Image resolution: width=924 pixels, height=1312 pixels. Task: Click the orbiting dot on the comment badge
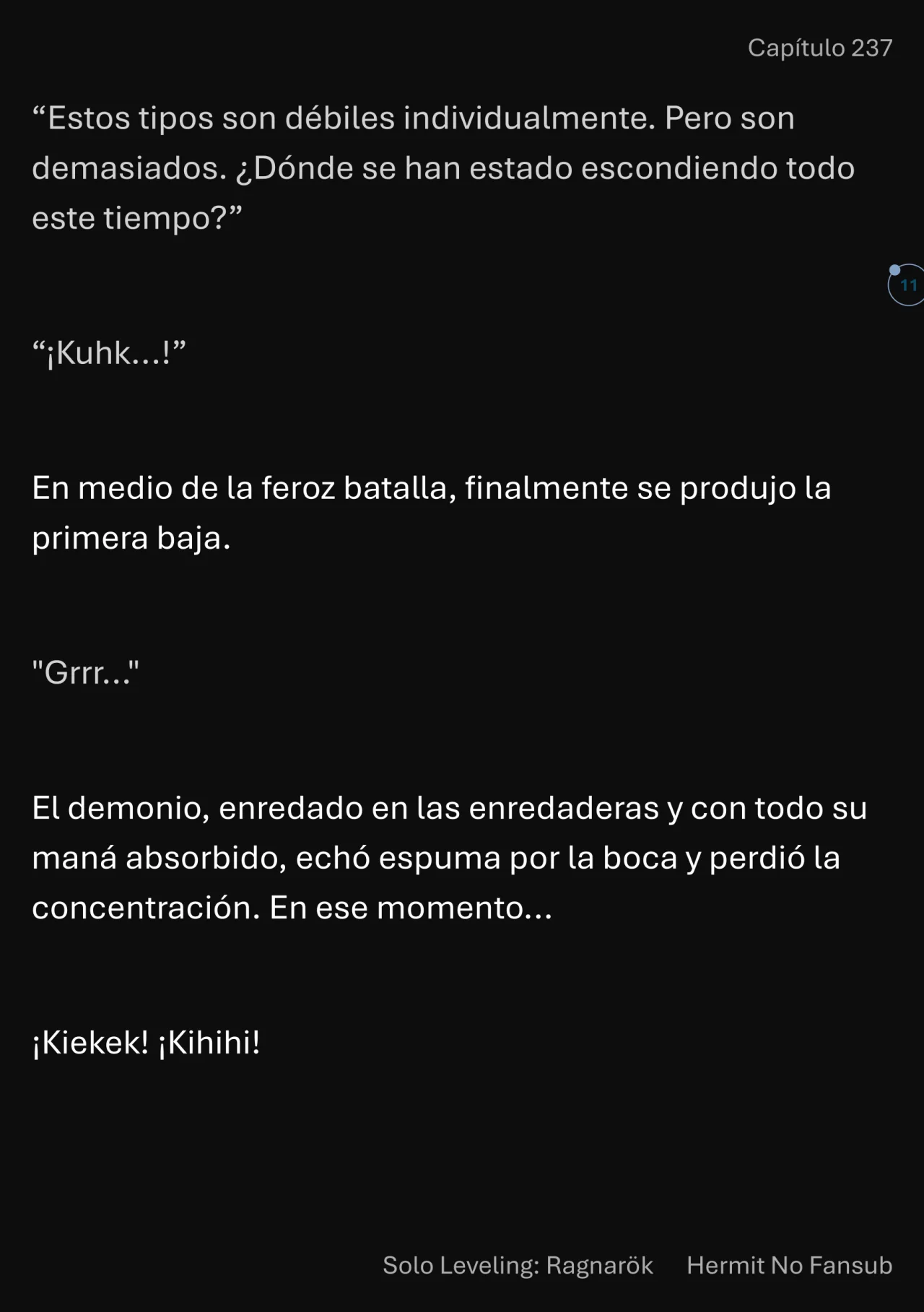(895, 269)
